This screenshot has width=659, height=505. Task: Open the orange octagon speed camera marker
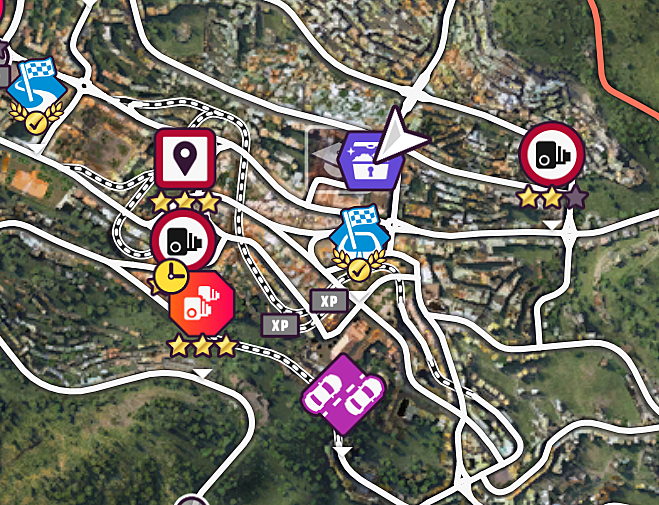pyautogui.click(x=201, y=304)
